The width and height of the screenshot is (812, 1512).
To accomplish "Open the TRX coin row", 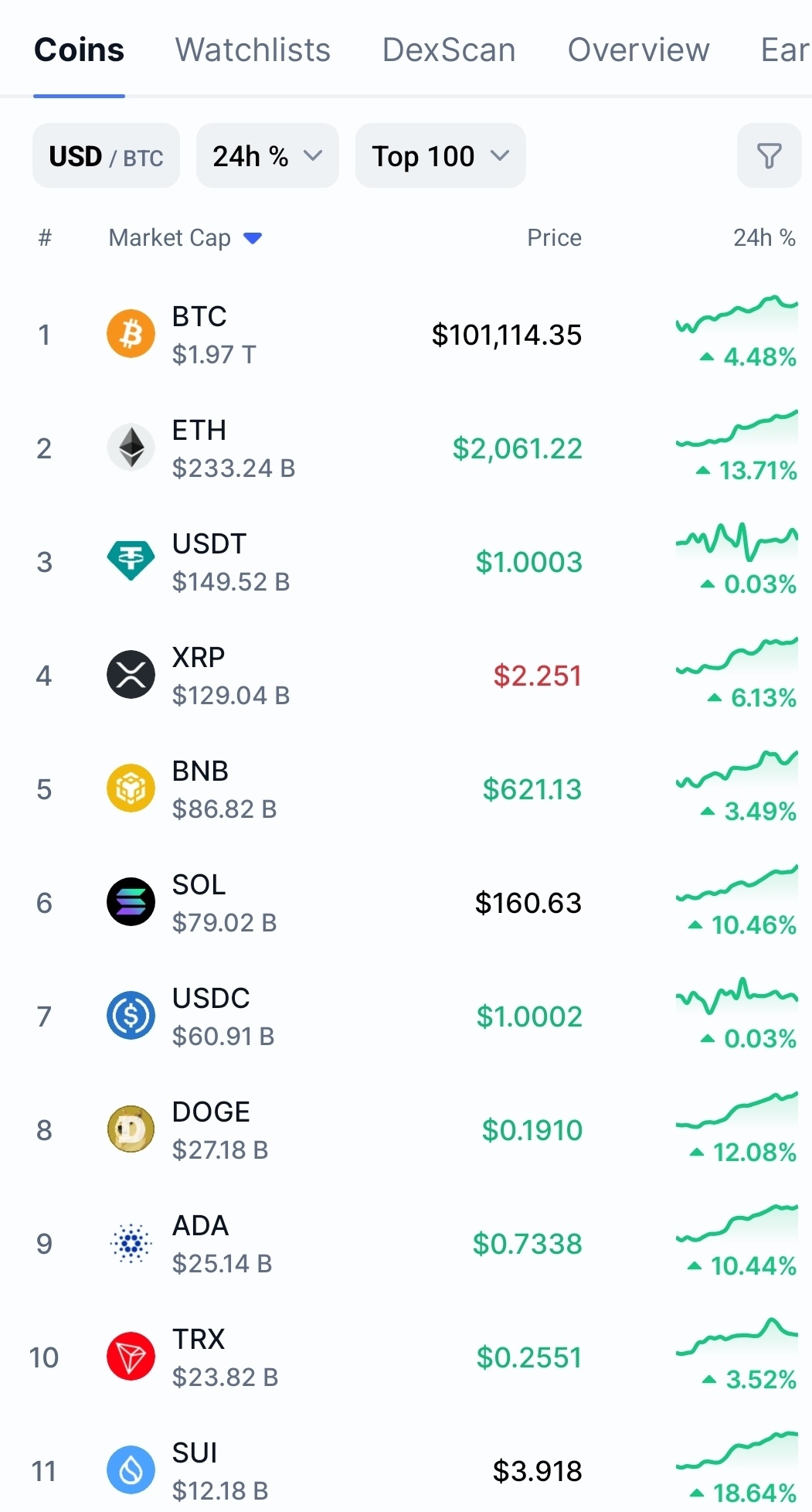I will 406,1357.
